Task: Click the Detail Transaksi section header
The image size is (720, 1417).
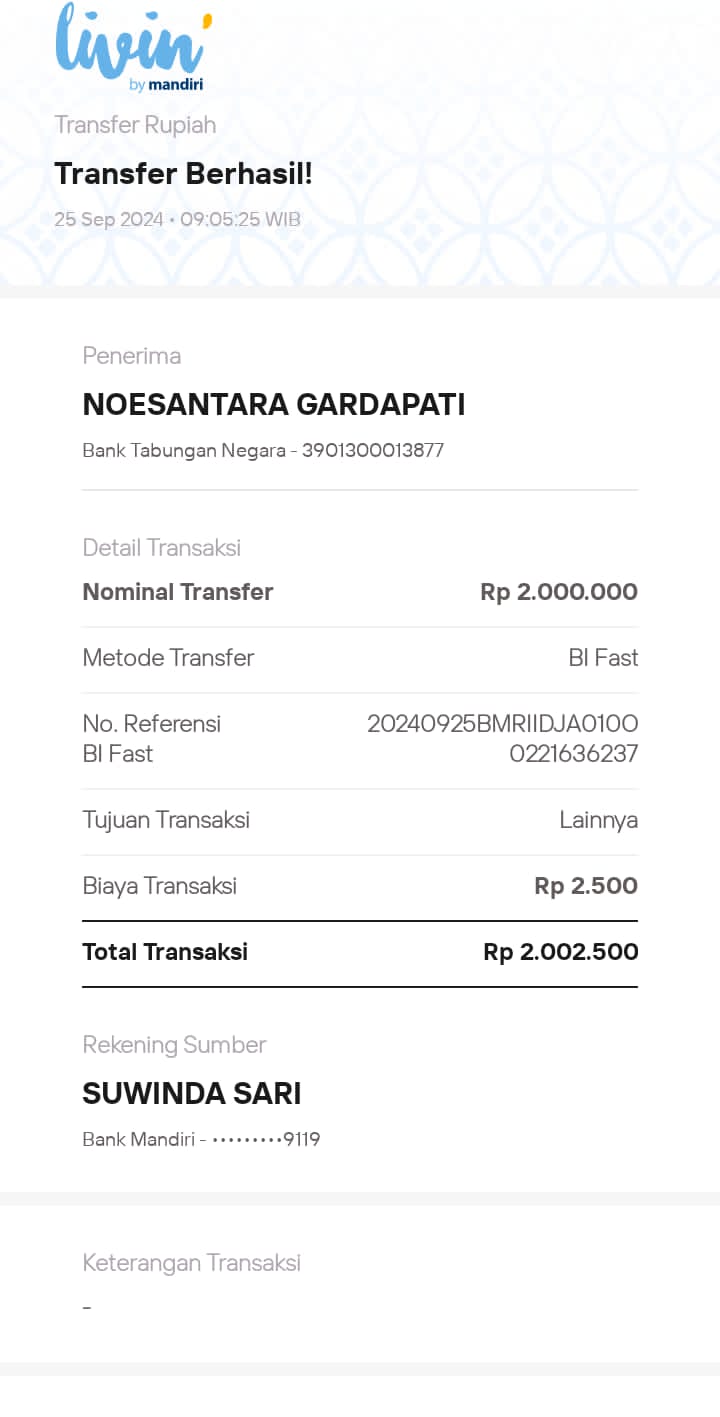Action: tap(161, 547)
